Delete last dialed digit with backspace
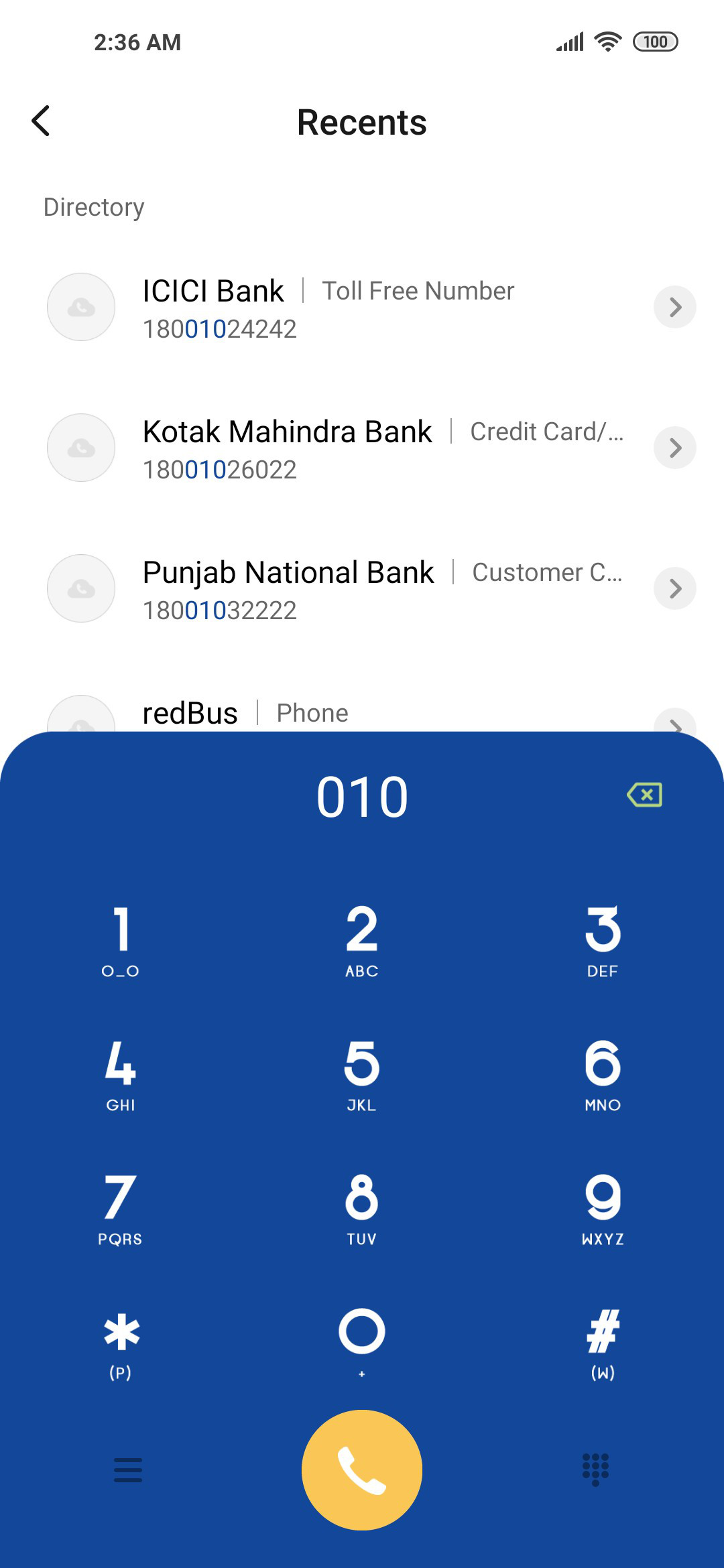The width and height of the screenshot is (724, 1568). [x=644, y=795]
